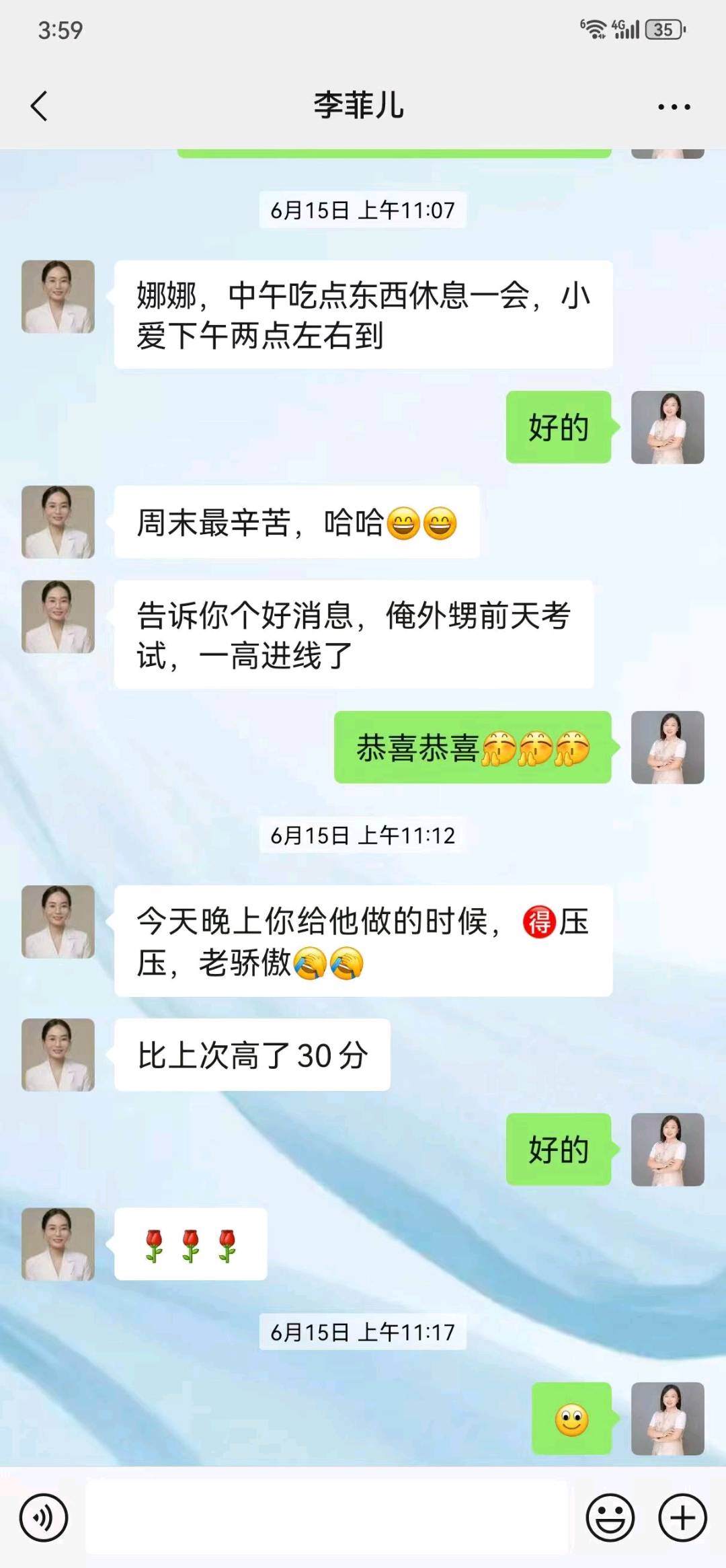This screenshot has height=1568, width=726.
Task: Tap the chat title 李菲儿
Action: click(x=361, y=106)
